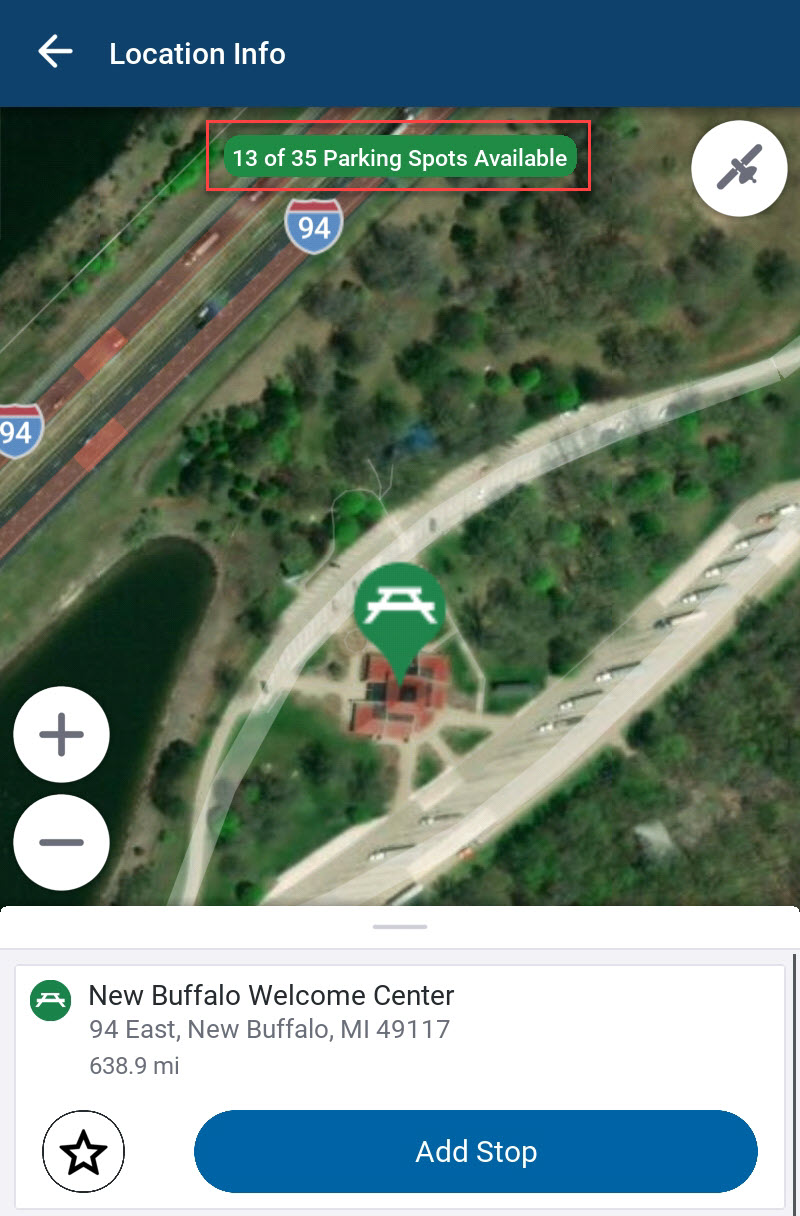This screenshot has width=800, height=1216.
Task: Tap the bottom sheet drag handle
Action: (400, 927)
